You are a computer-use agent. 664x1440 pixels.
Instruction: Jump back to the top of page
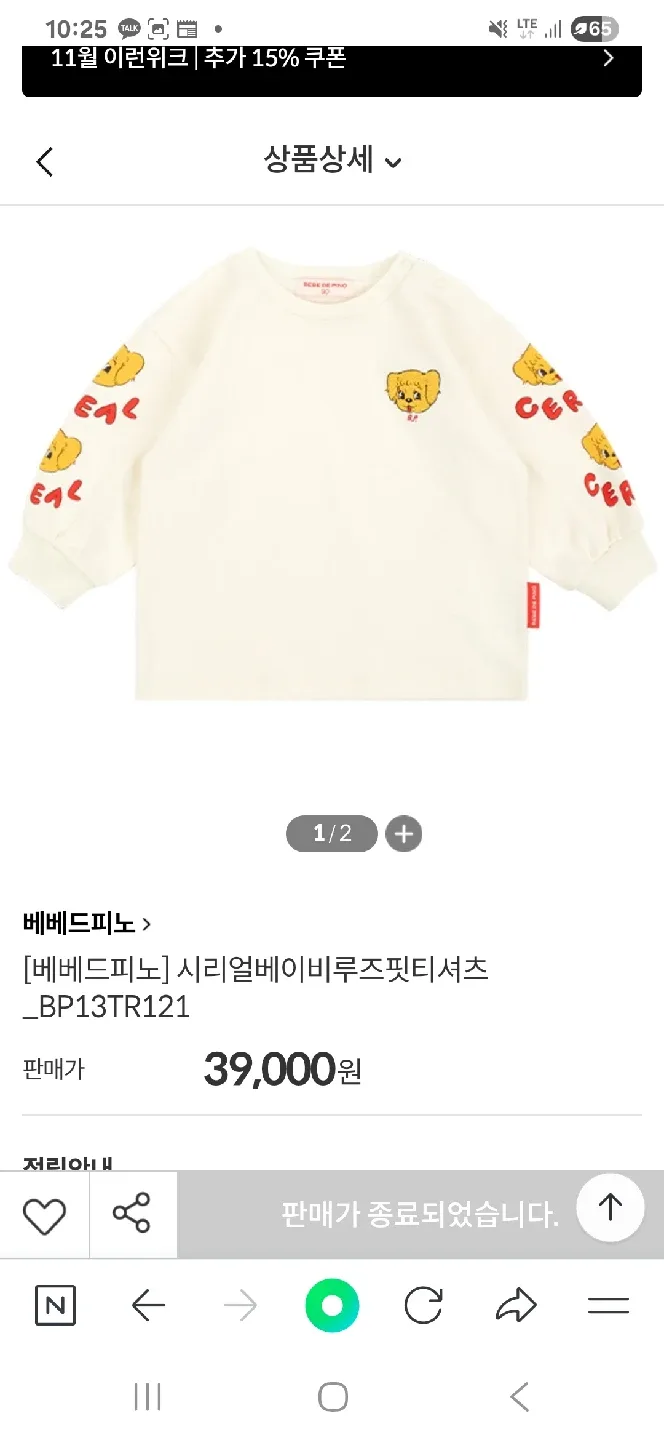point(610,1208)
